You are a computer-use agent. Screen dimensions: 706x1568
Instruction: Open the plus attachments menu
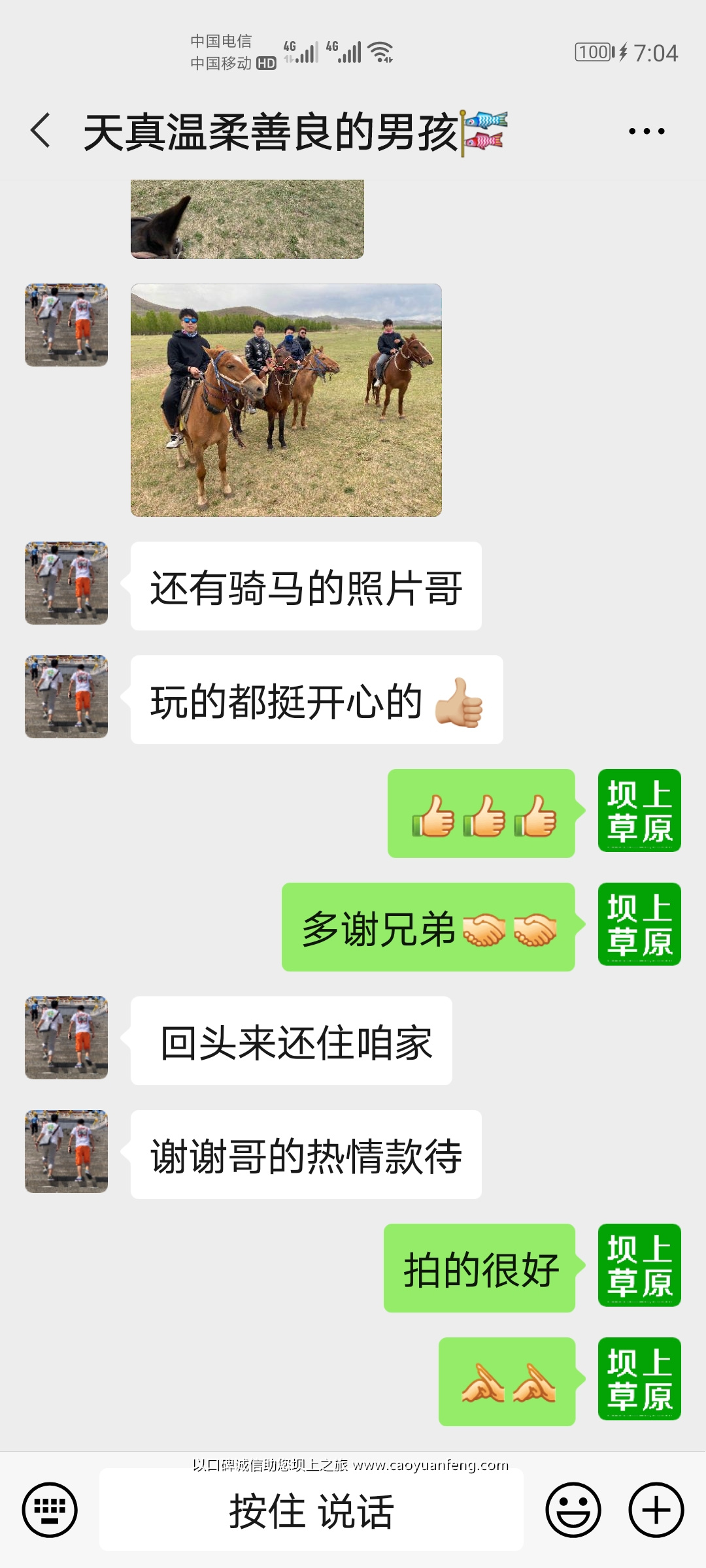point(656,1510)
